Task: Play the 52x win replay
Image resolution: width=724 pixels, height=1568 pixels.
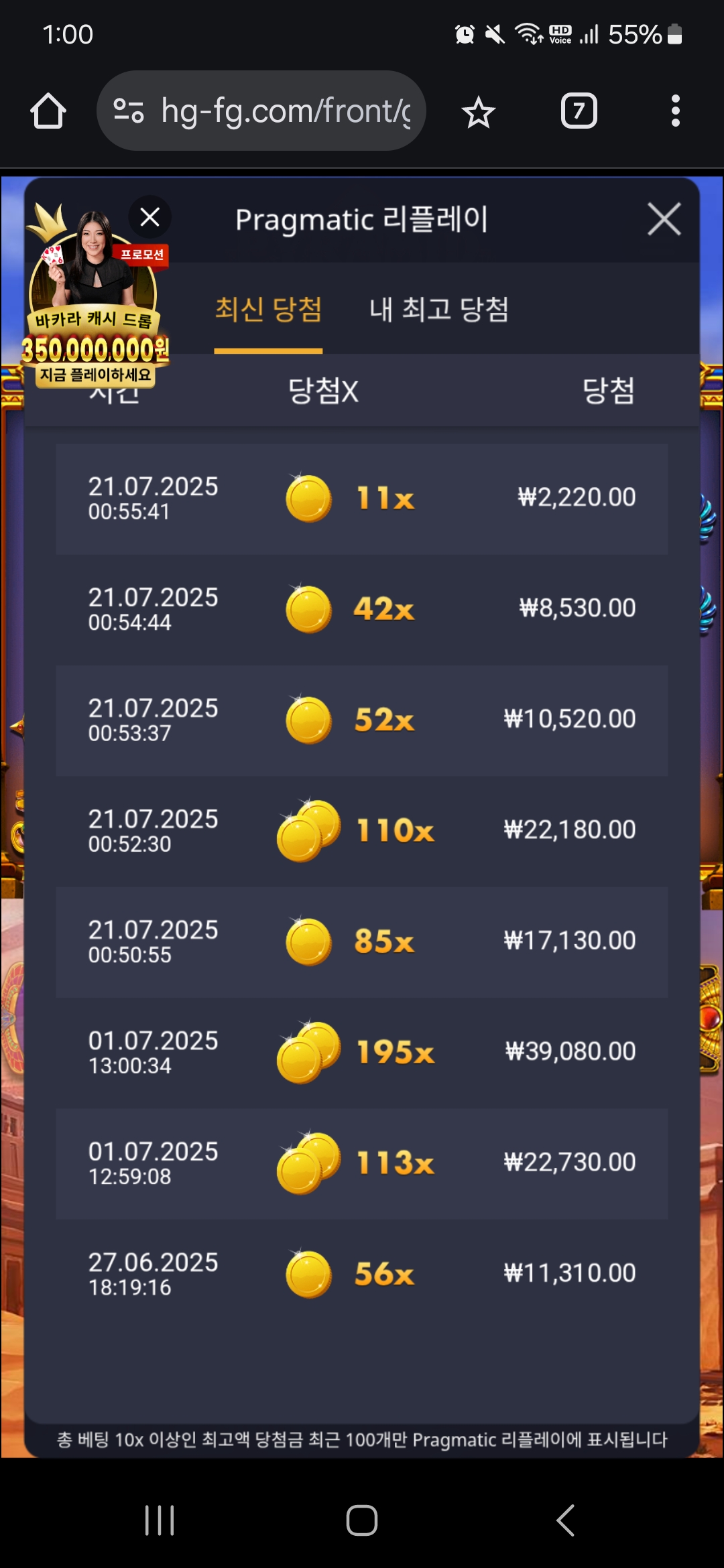Action: 362,720
